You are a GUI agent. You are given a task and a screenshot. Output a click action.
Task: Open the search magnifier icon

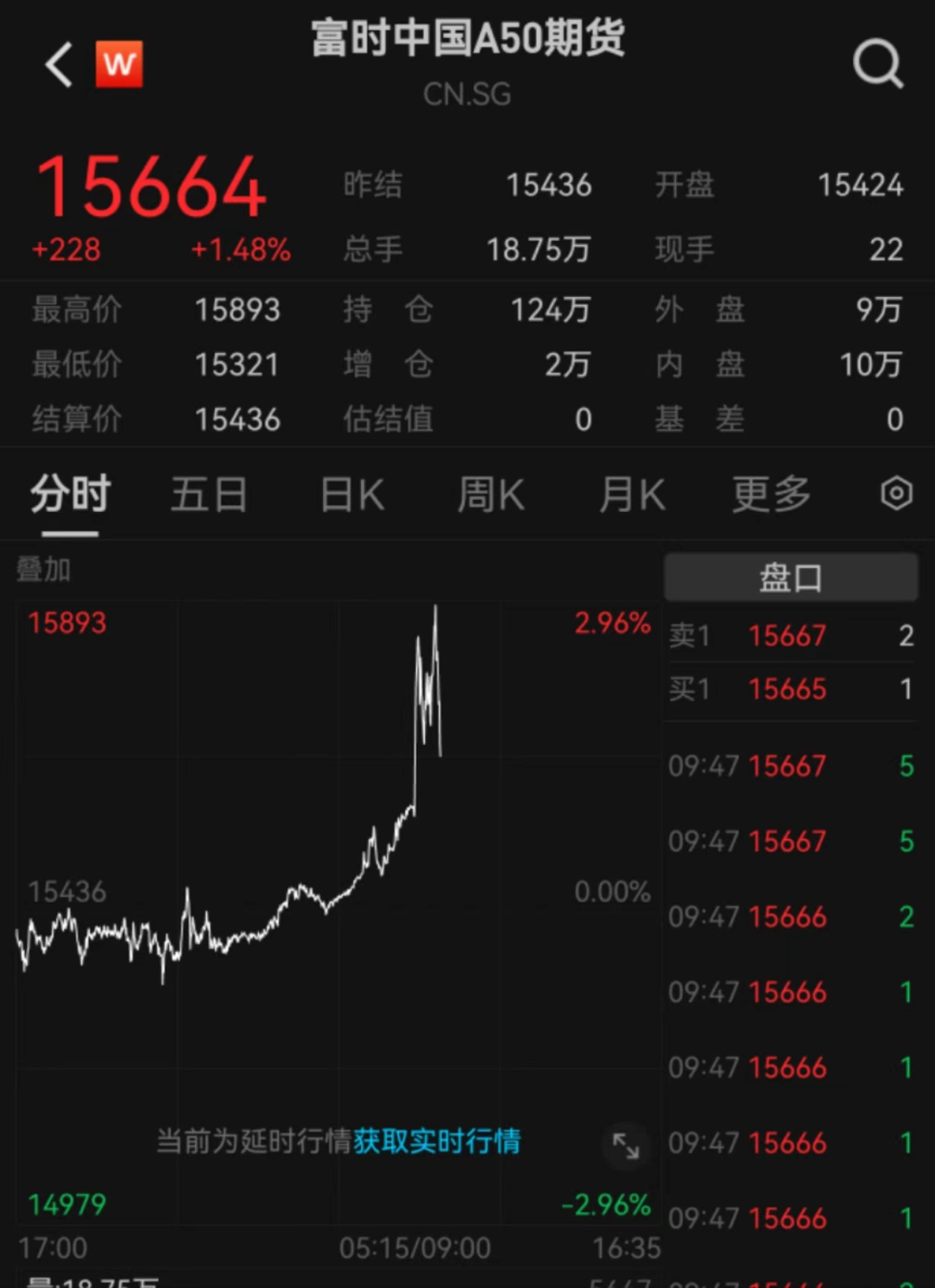(x=878, y=63)
